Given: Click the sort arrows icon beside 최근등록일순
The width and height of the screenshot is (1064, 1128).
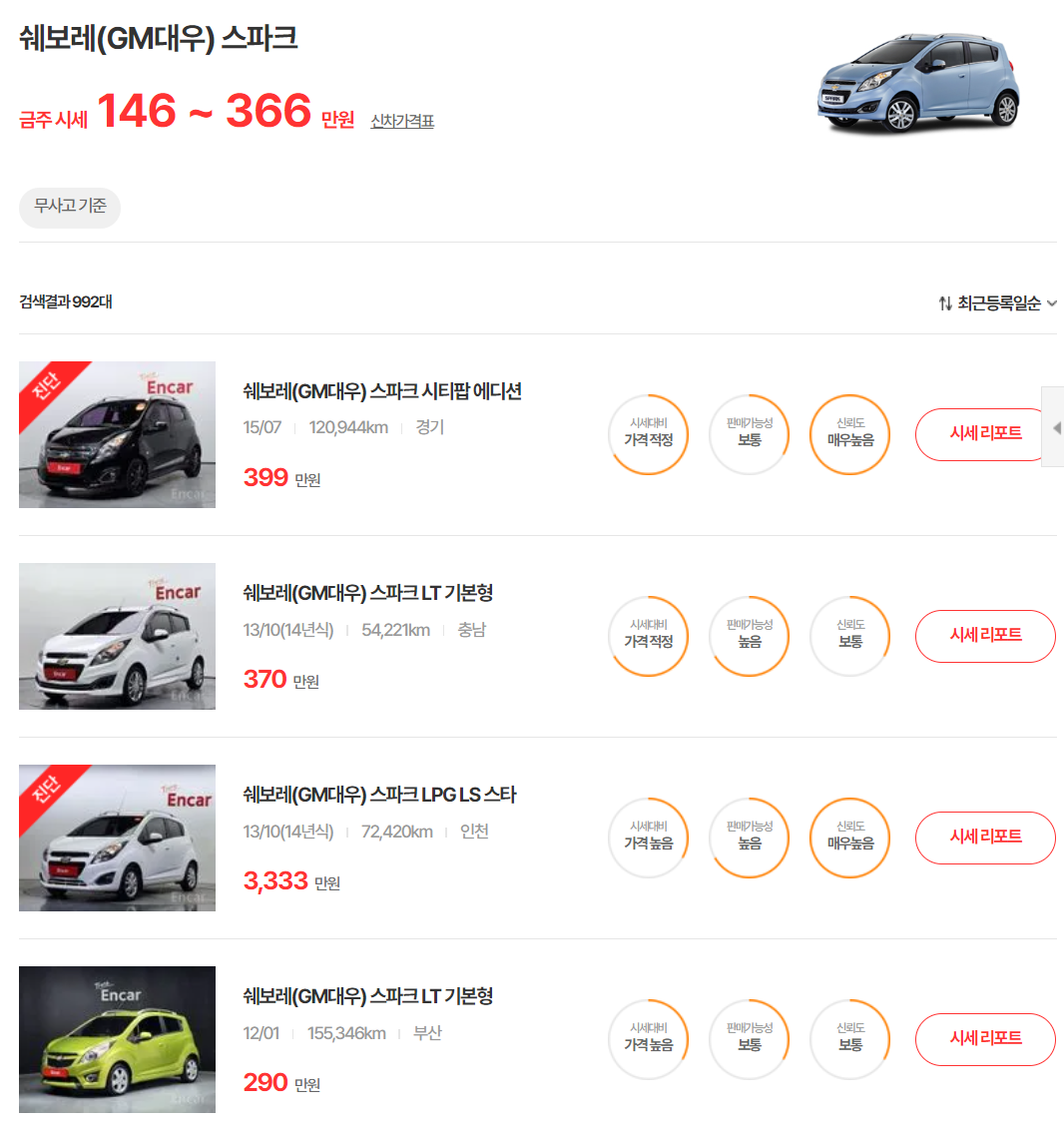Looking at the screenshot, I should click(x=943, y=302).
